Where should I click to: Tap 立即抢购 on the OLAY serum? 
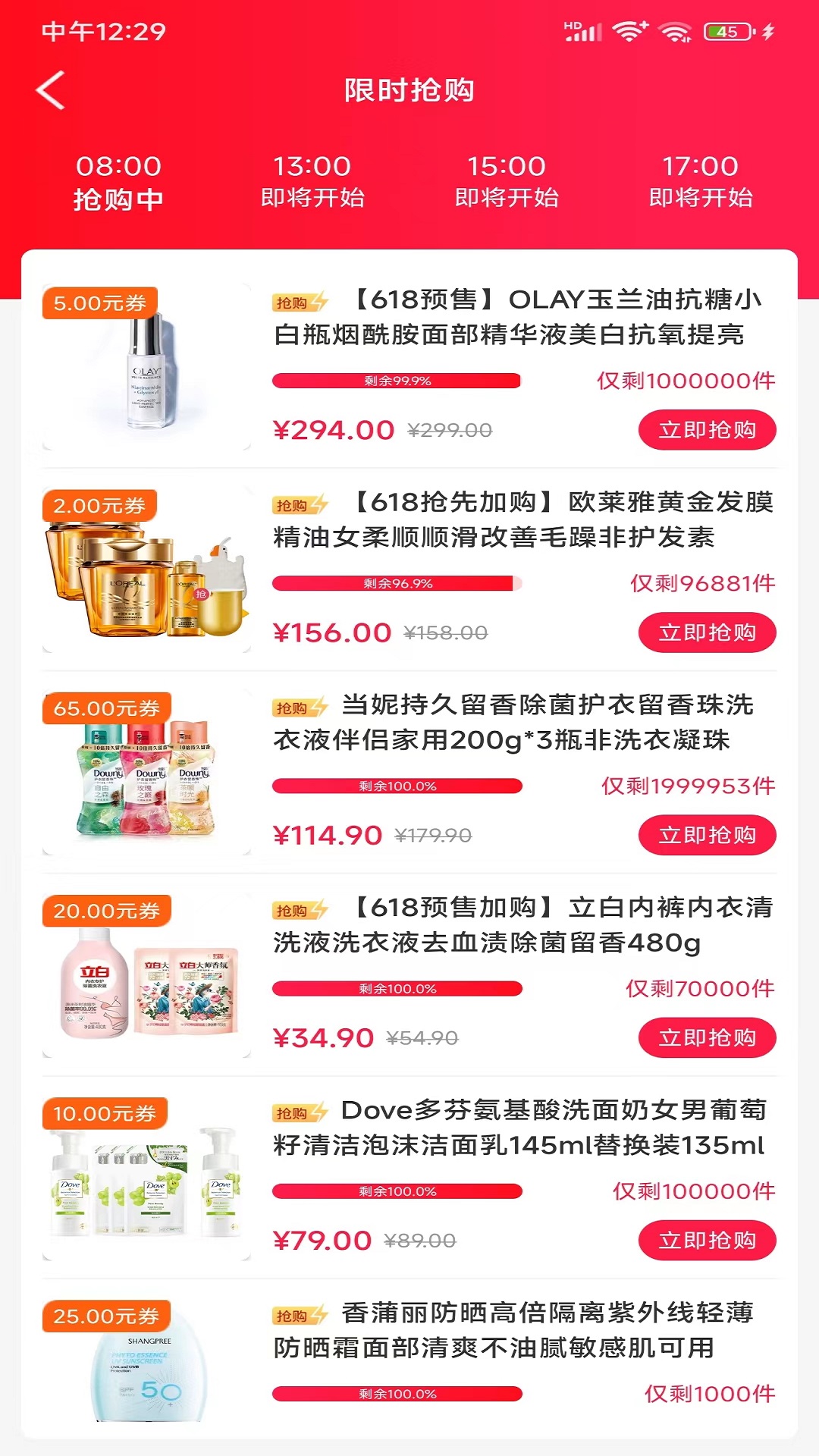(x=707, y=430)
